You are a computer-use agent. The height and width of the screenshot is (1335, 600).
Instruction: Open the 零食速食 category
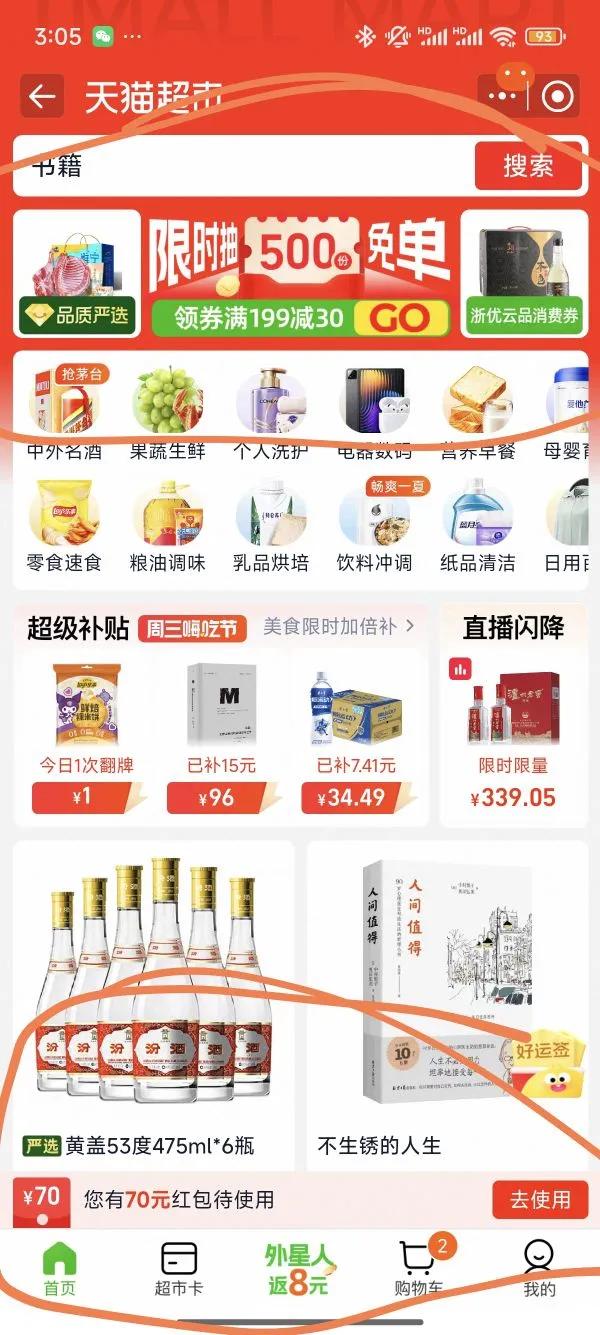click(64, 527)
